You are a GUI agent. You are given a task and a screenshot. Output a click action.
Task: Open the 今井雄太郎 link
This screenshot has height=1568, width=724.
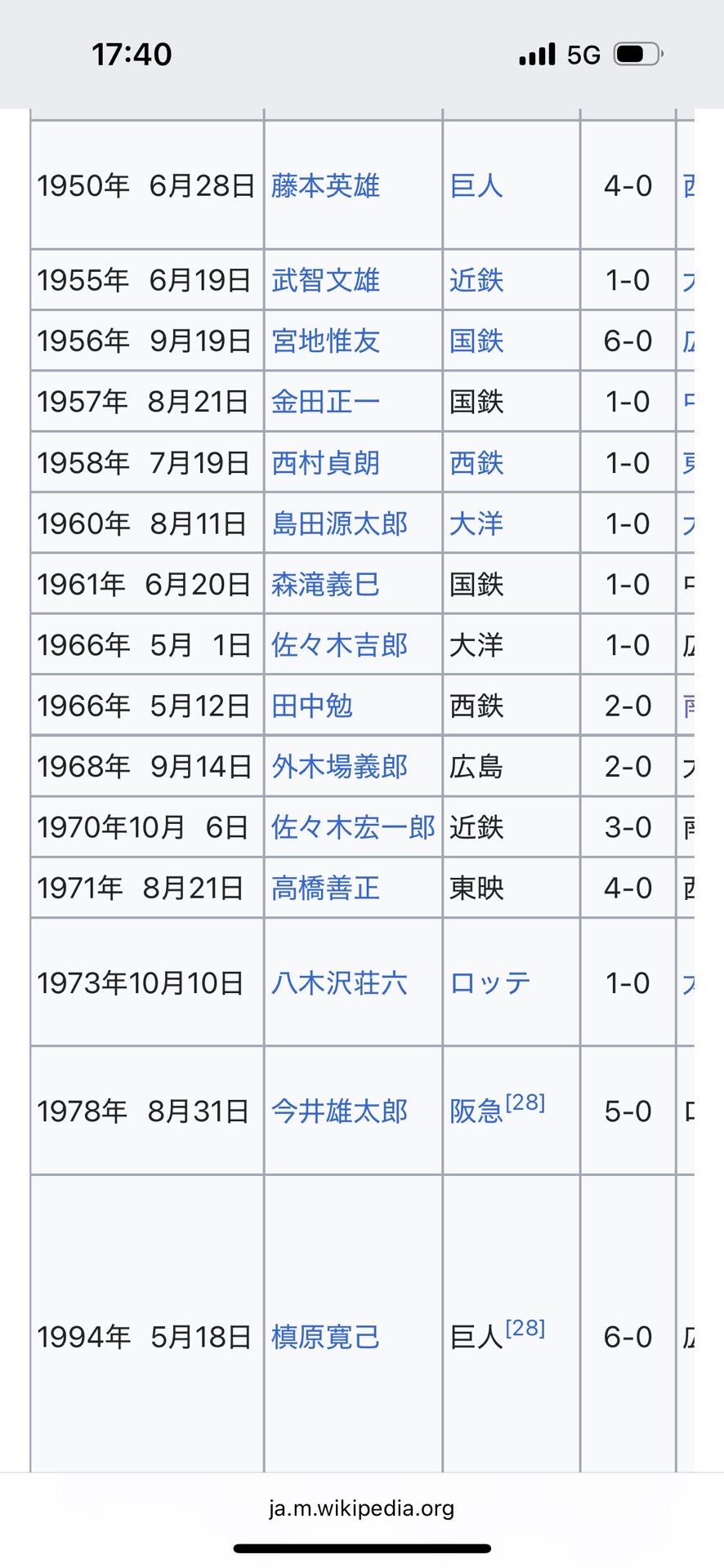pos(339,1111)
